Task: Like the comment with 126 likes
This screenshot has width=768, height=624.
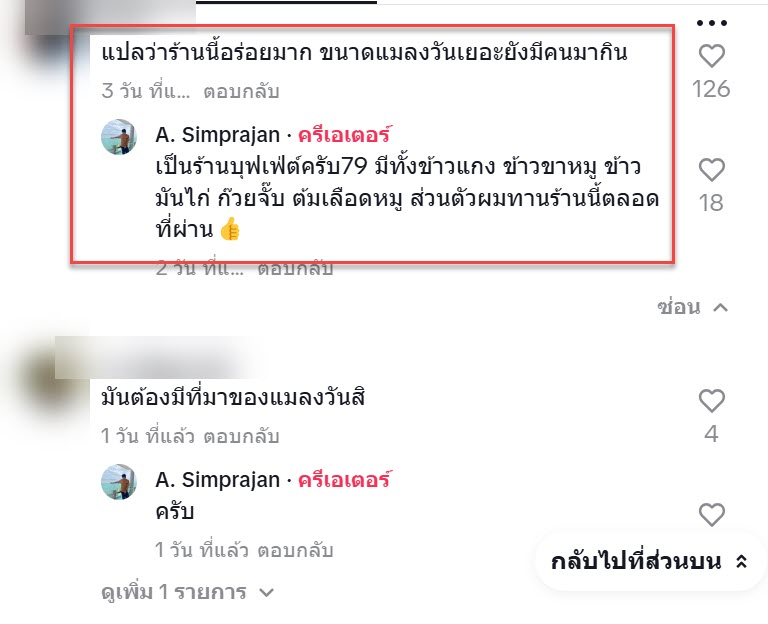Action: click(x=711, y=57)
